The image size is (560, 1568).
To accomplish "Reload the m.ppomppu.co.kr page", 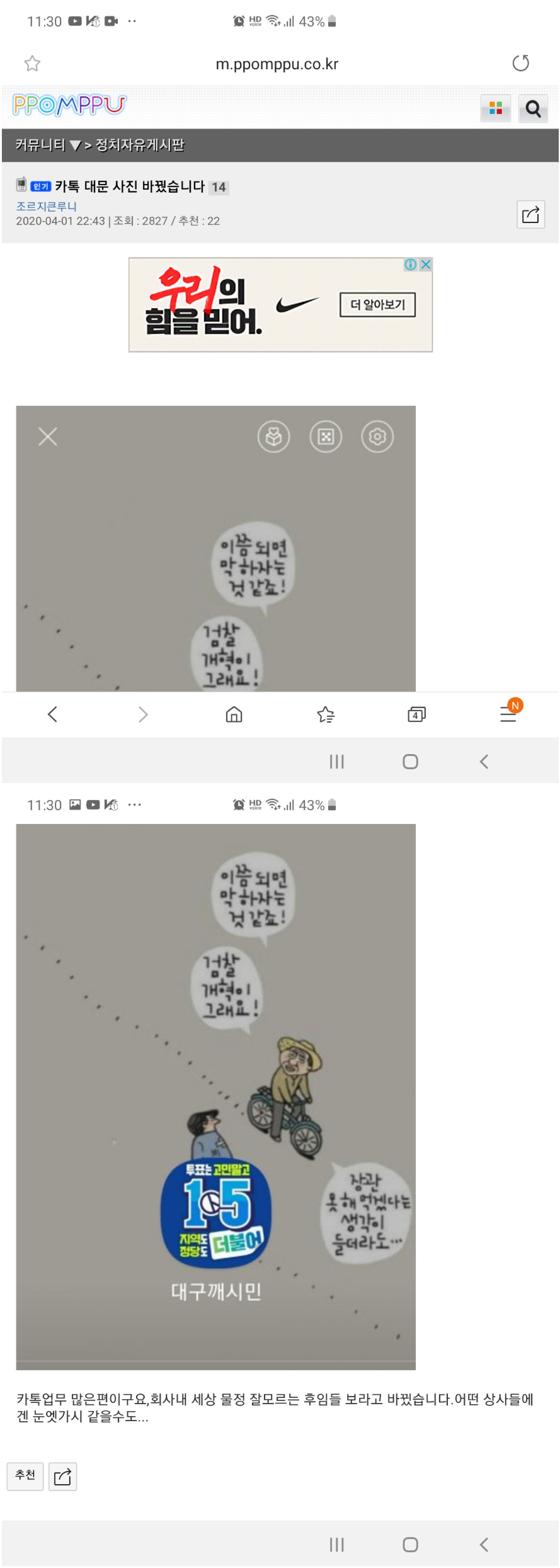I will (520, 63).
